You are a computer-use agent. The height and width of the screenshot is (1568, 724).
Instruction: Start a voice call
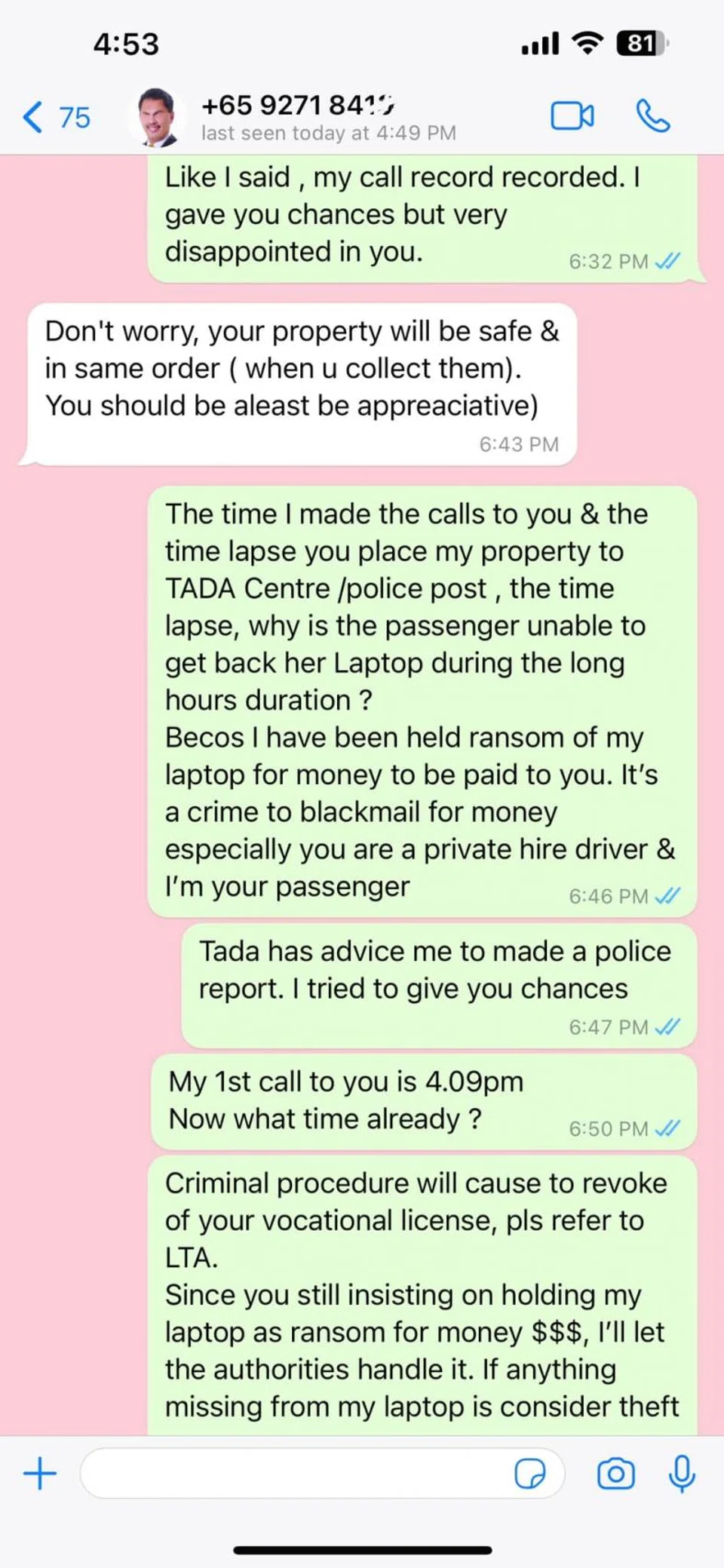pyautogui.click(x=652, y=116)
